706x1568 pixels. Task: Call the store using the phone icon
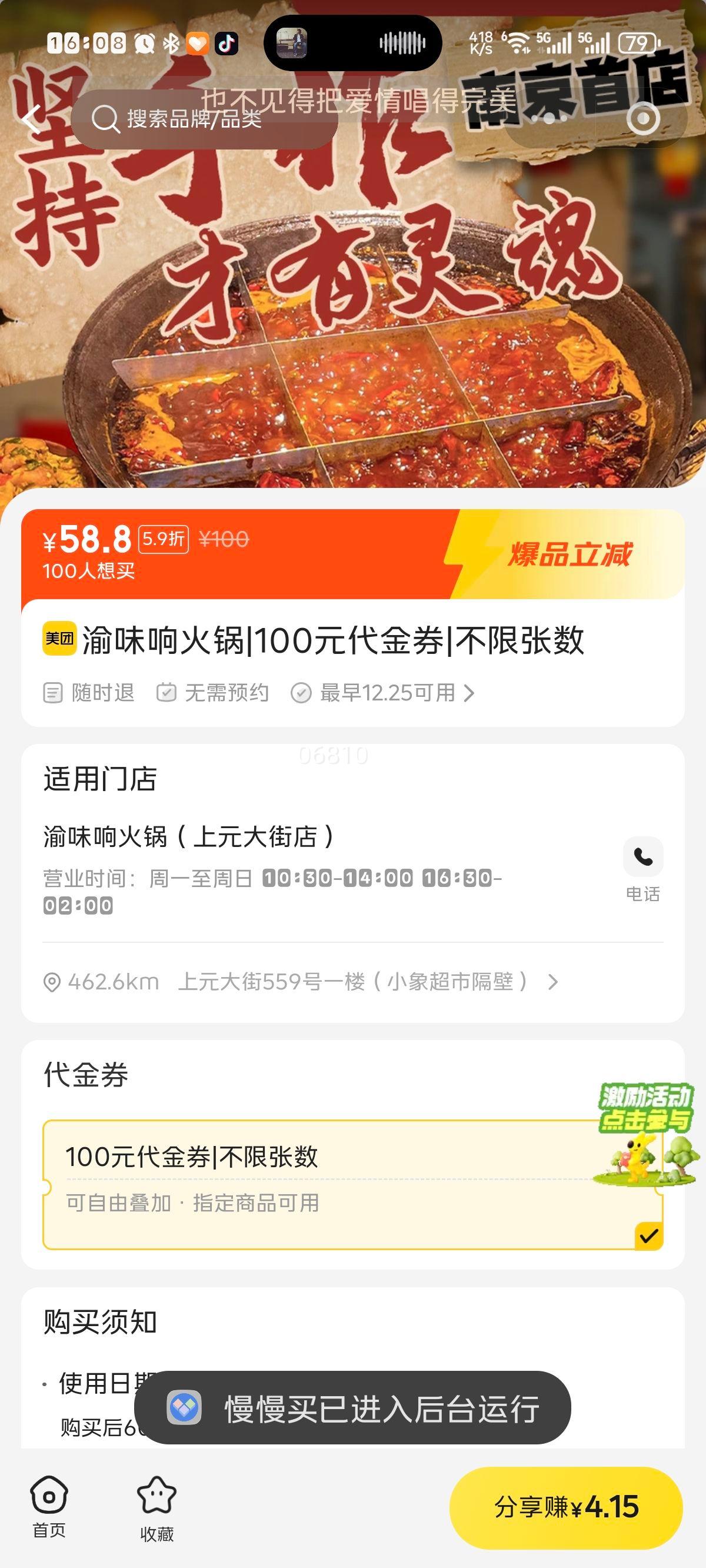[644, 856]
